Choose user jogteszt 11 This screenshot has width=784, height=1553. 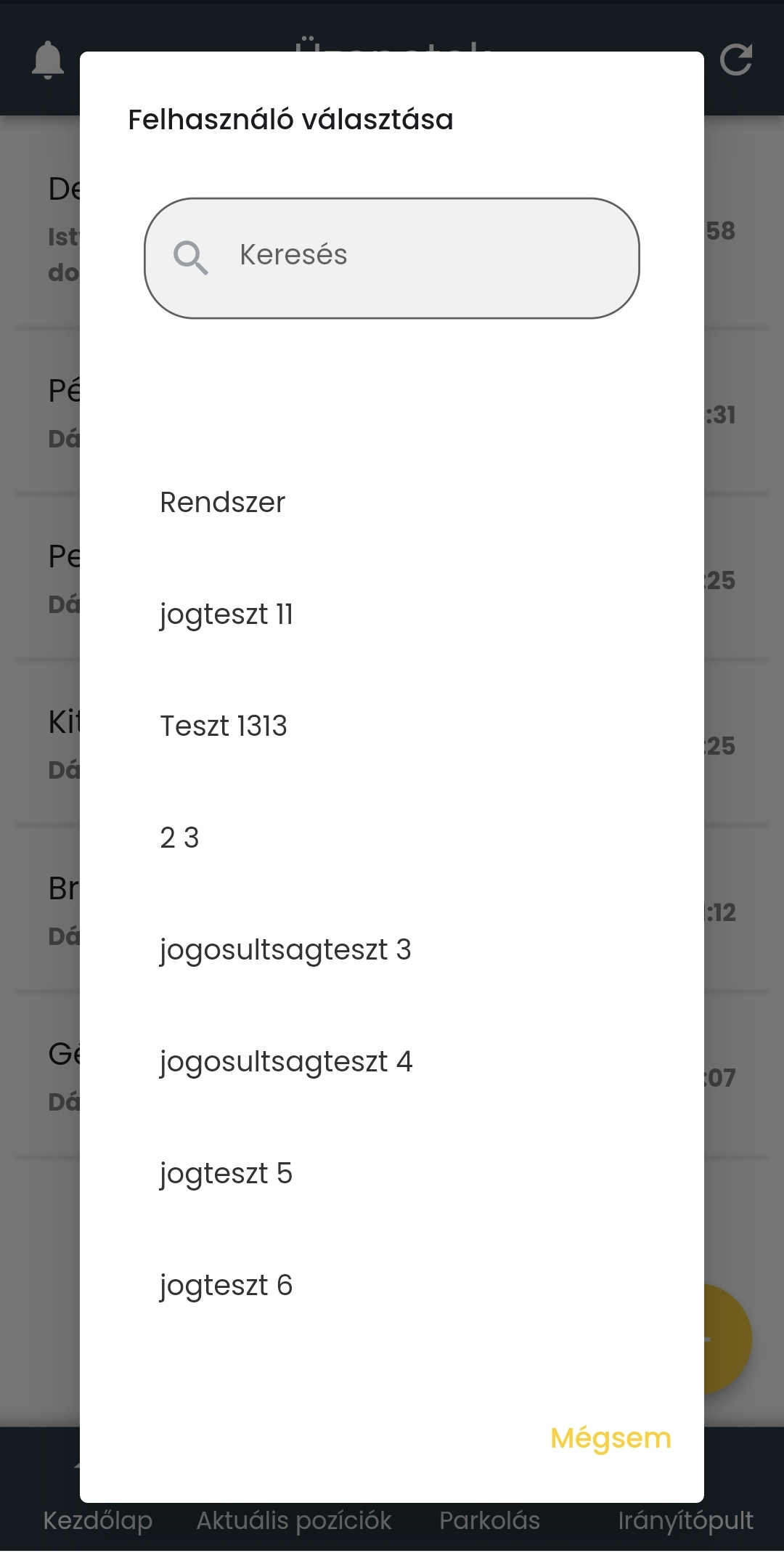click(226, 615)
